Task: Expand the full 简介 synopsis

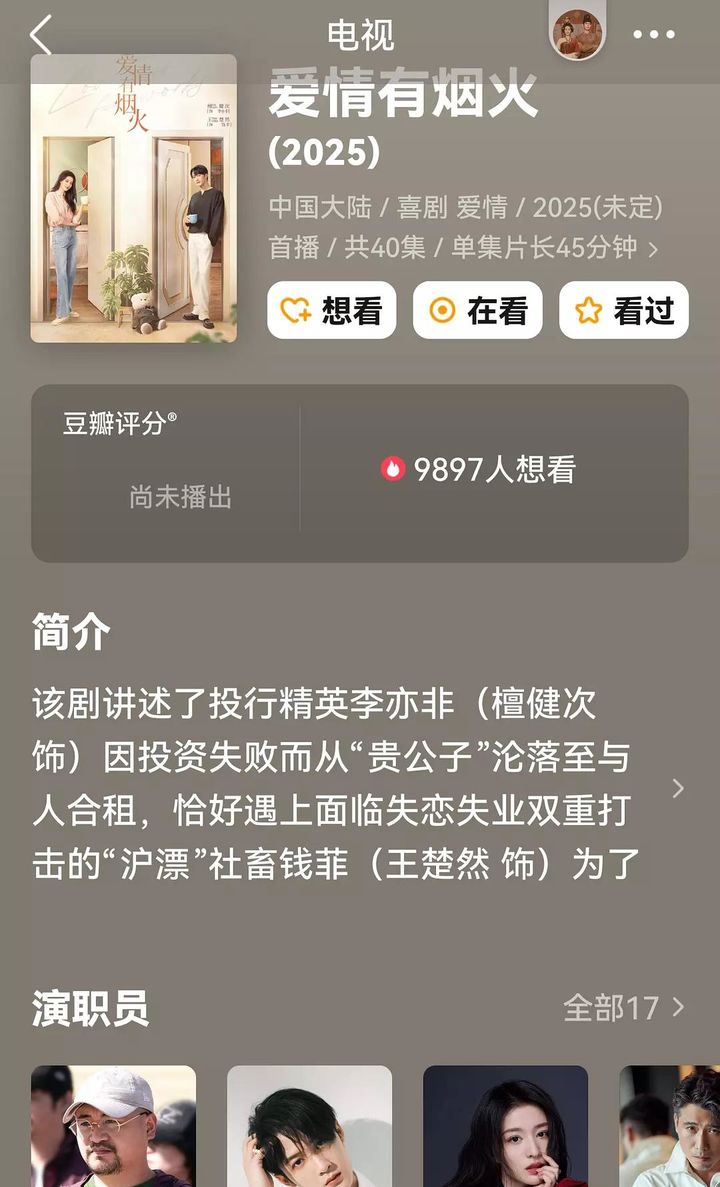Action: [x=678, y=789]
